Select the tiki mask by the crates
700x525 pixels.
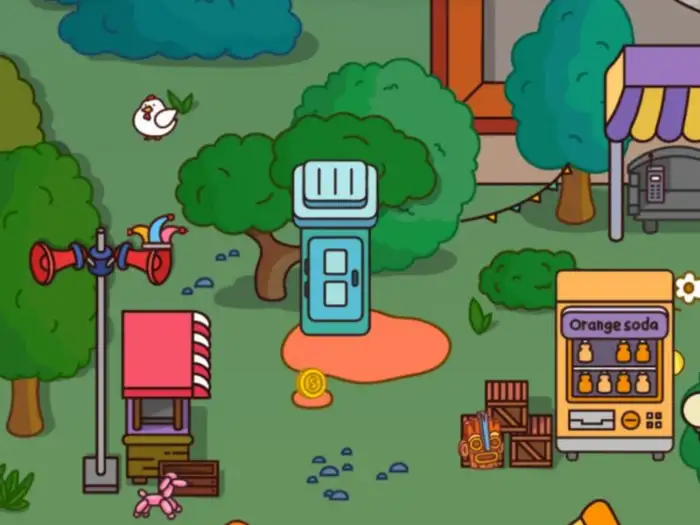(481, 441)
